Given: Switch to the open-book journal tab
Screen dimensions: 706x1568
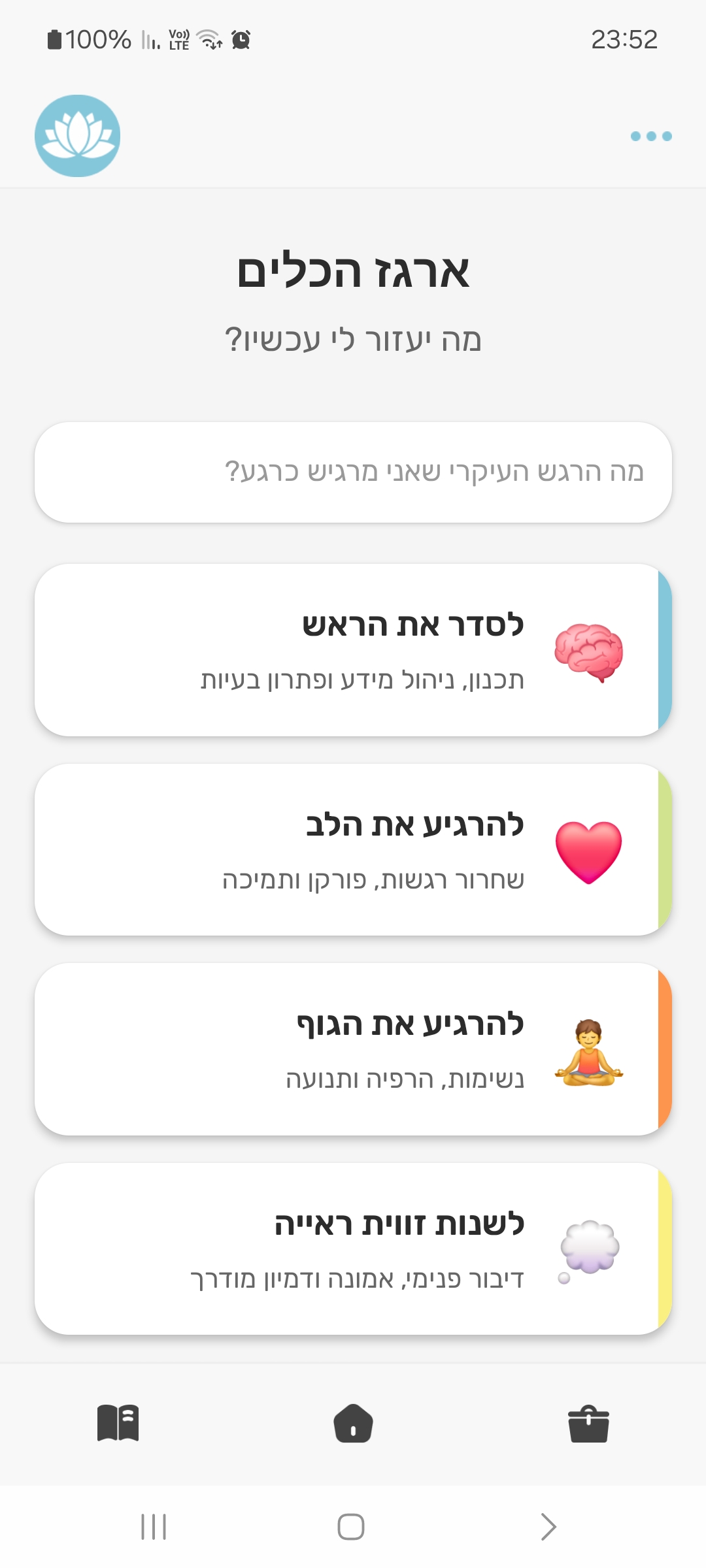Looking at the screenshot, I should (x=118, y=1423).
